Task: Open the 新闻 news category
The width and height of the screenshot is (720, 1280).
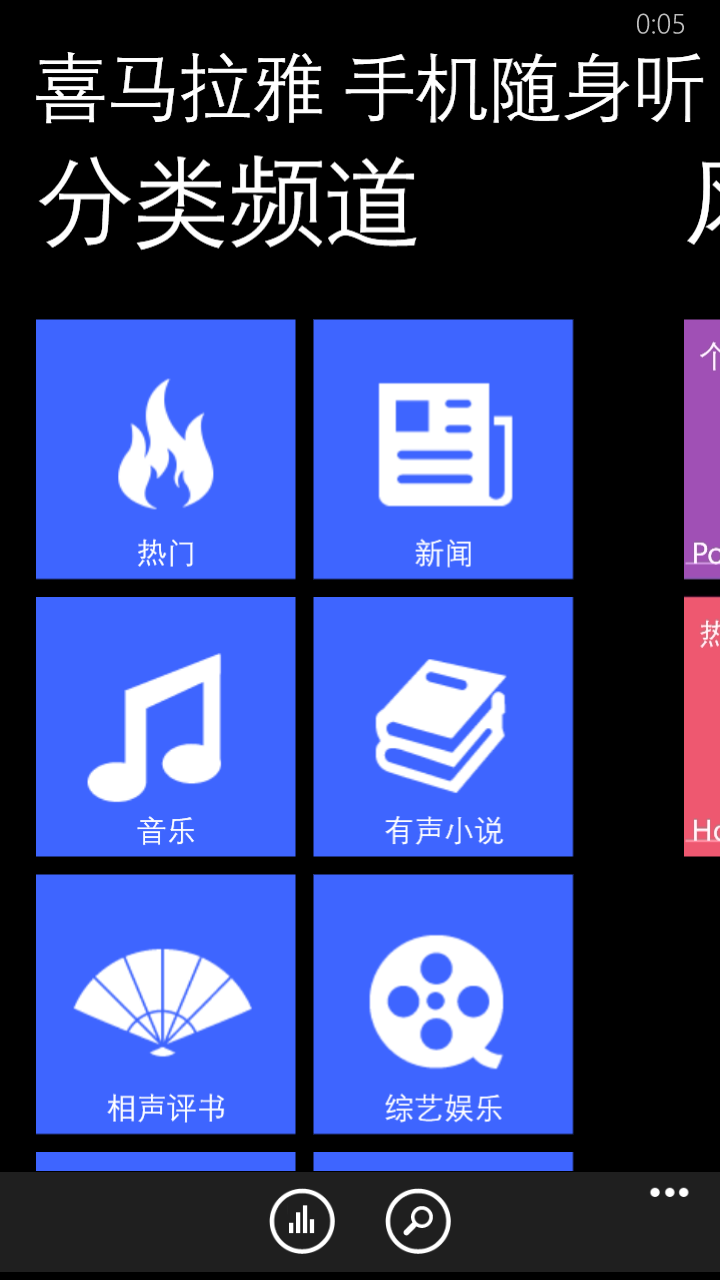Action: pos(443,449)
